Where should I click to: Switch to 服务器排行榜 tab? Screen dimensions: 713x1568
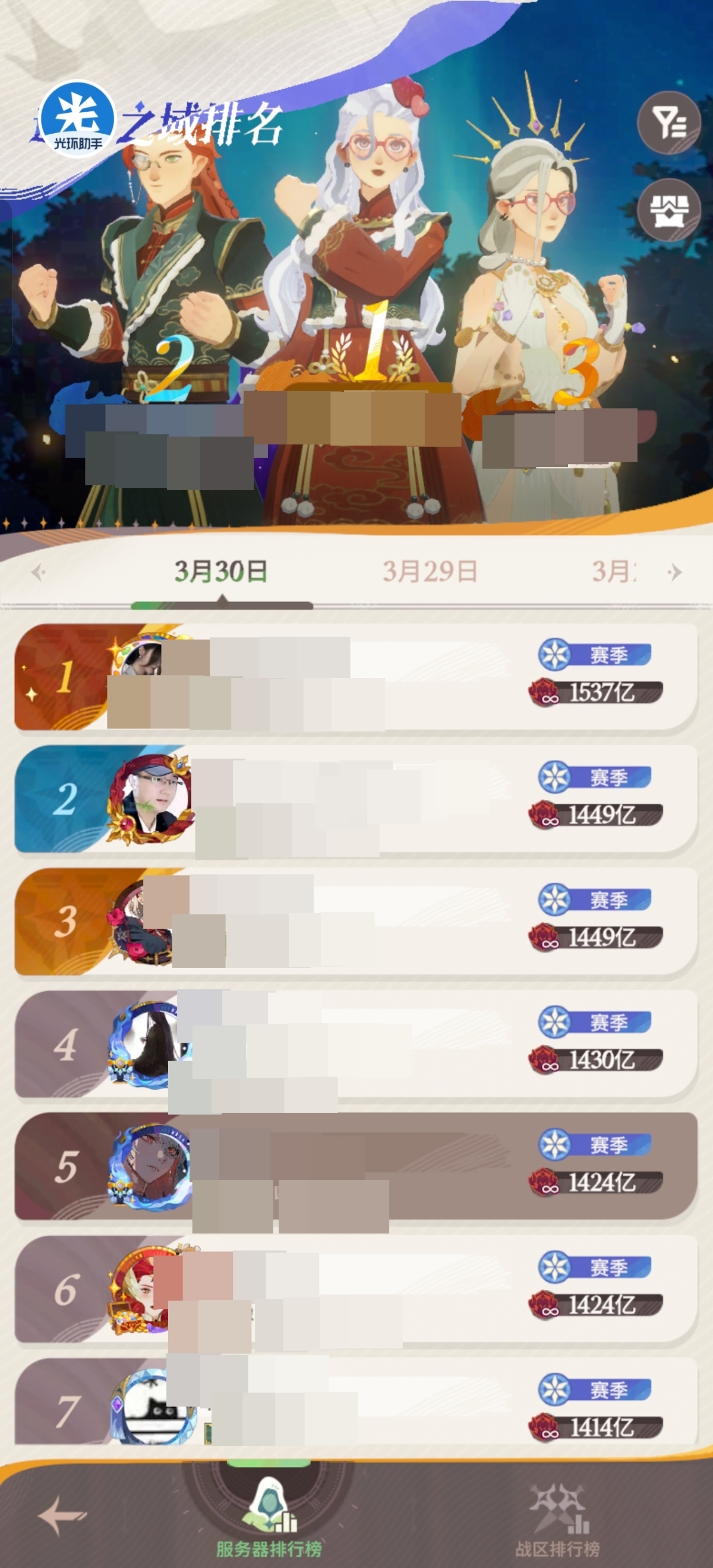click(269, 1517)
